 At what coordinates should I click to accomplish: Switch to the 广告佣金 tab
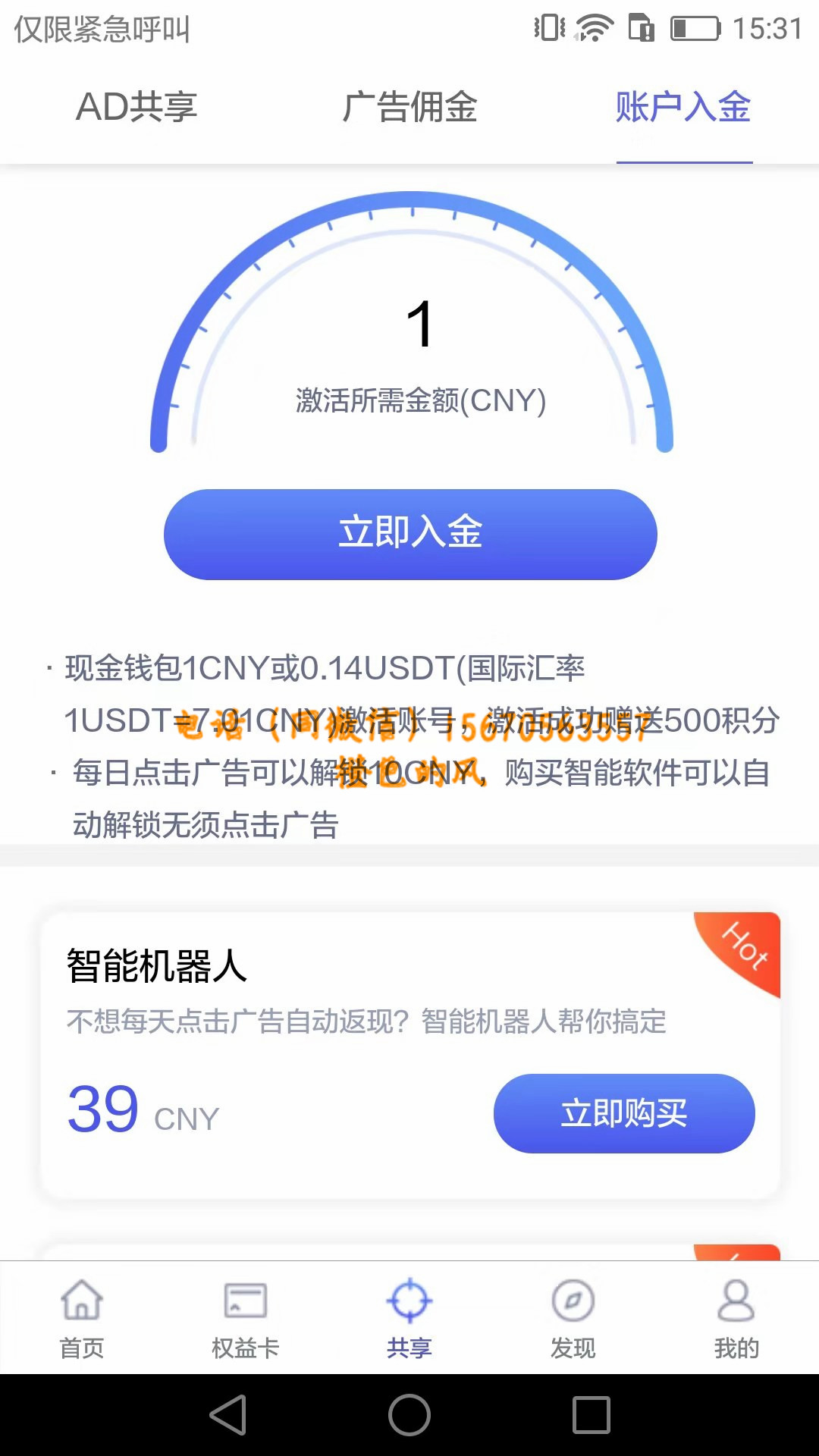click(x=409, y=107)
